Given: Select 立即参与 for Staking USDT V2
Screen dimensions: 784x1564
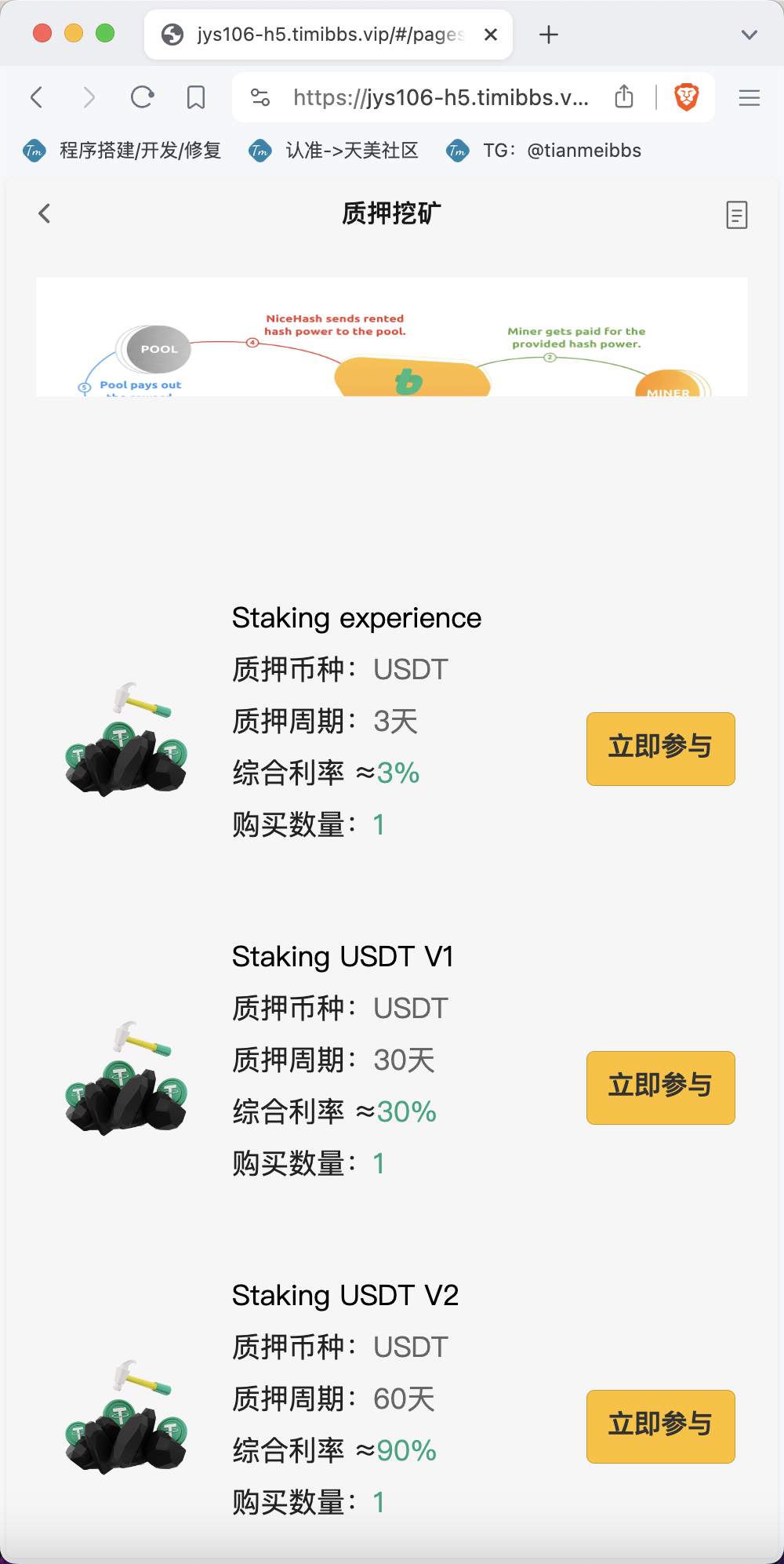Looking at the screenshot, I should 660,1426.
